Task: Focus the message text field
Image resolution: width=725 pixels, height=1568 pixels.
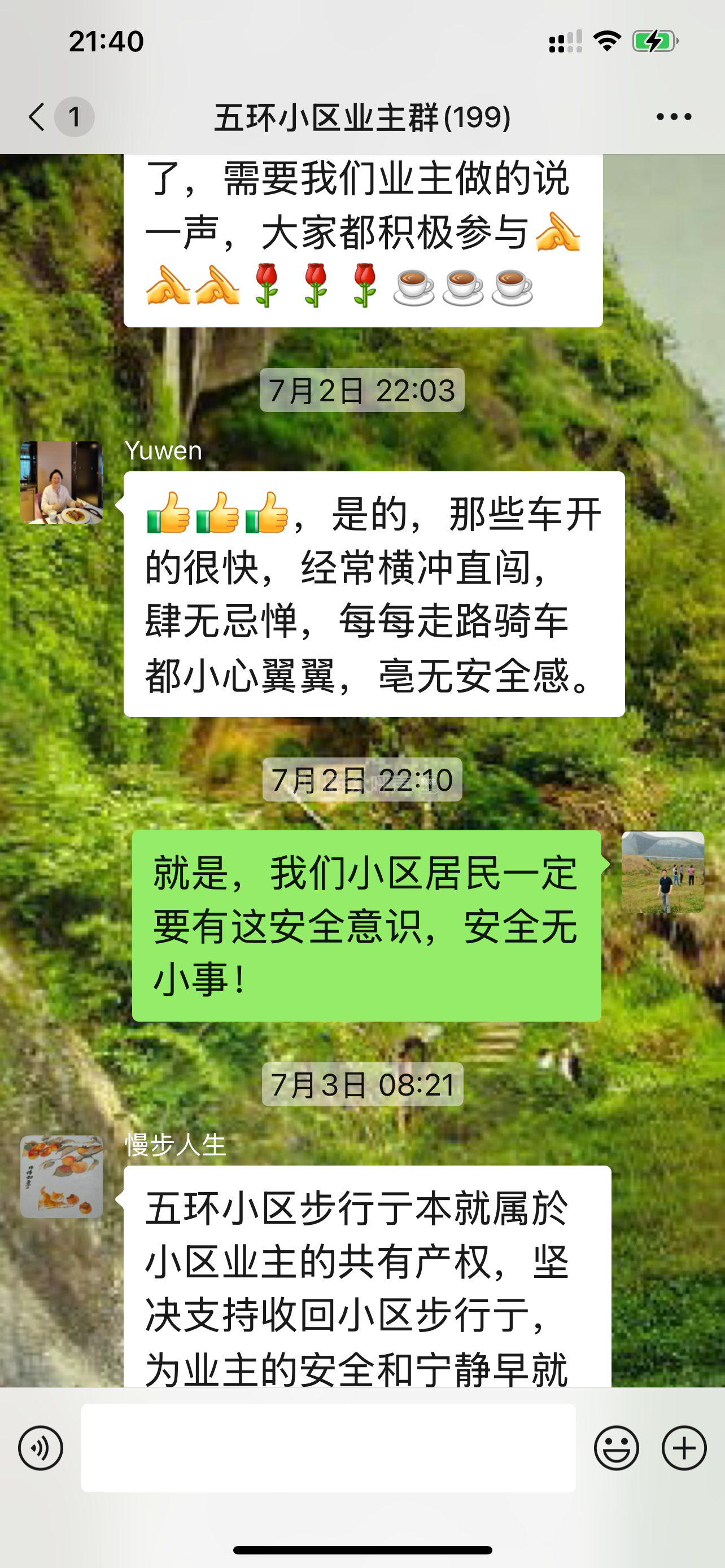Action: click(328, 1448)
